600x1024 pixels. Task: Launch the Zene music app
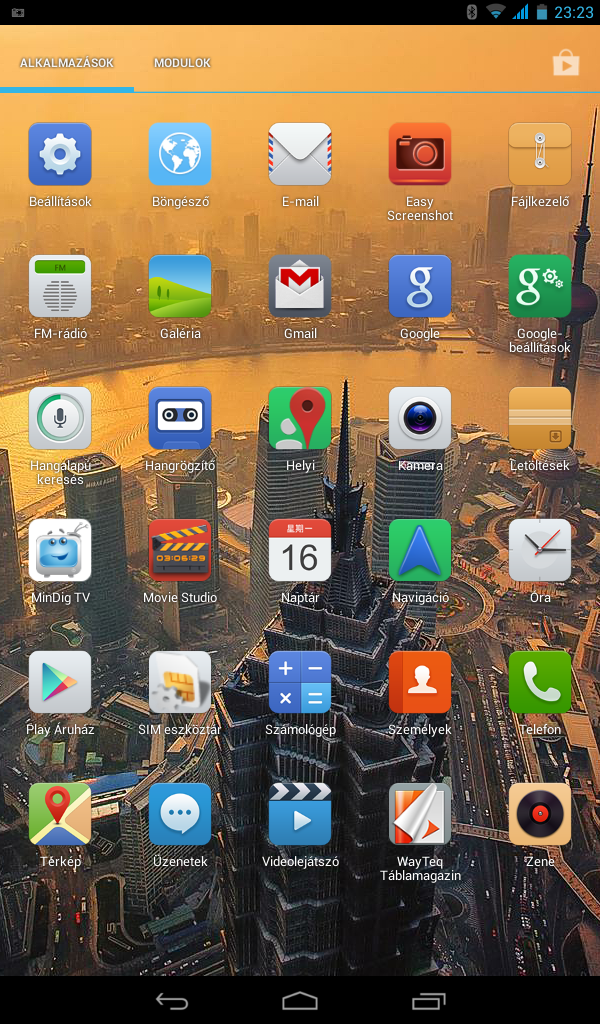(x=540, y=815)
